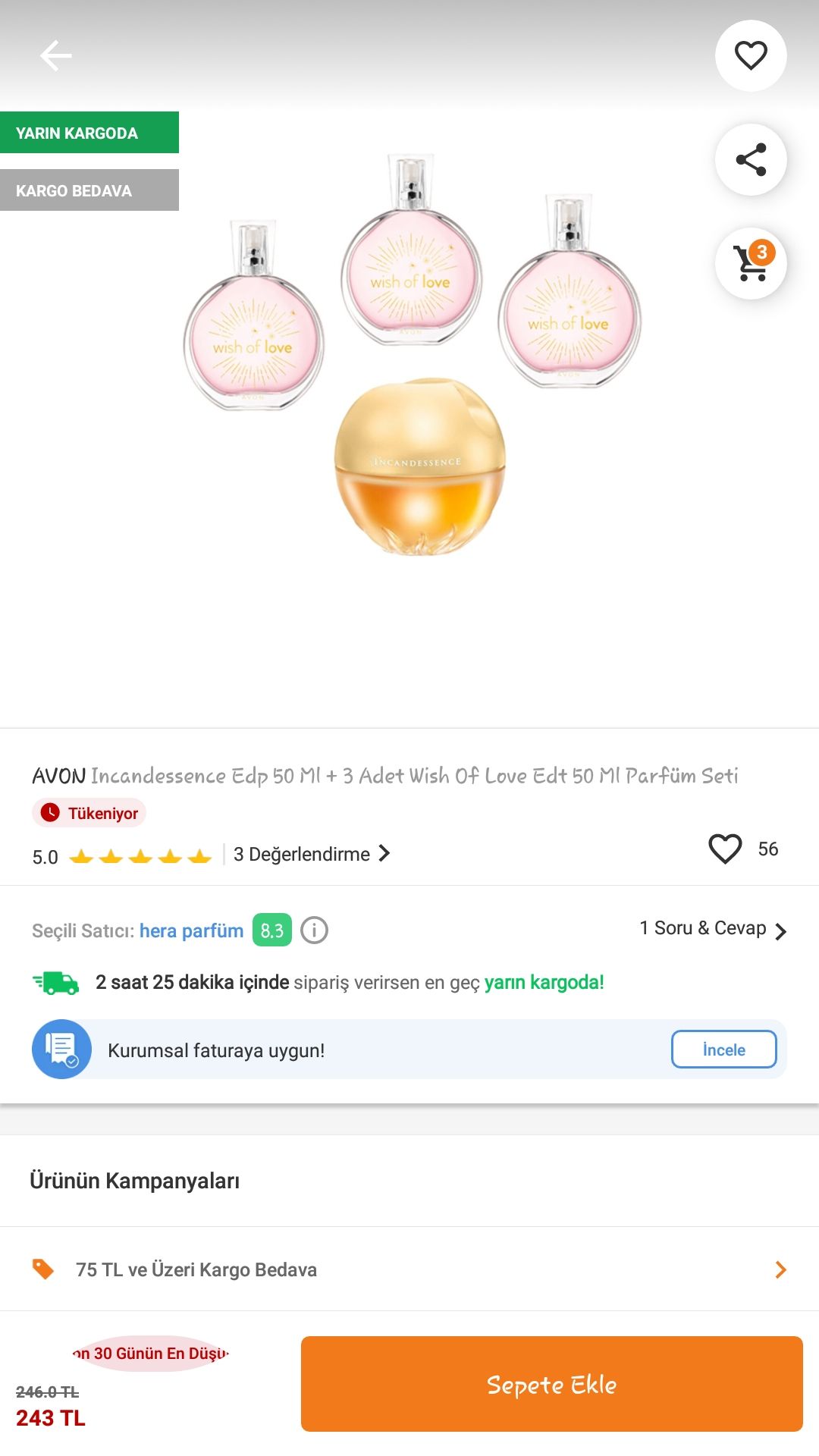
Task: Open the shopping cart with 3 items
Action: point(751,263)
